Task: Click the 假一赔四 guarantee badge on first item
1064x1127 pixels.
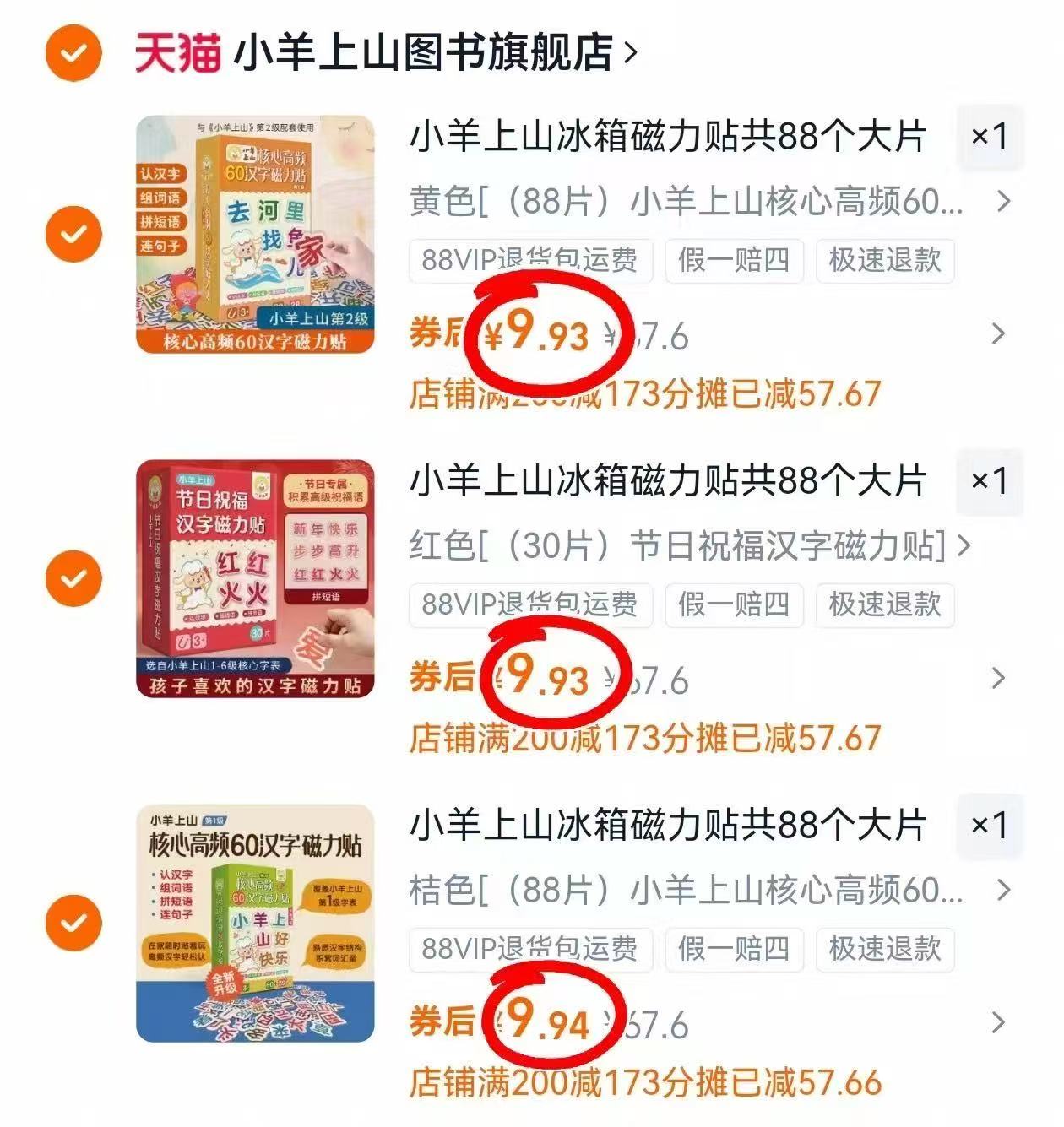Action: 731,262
